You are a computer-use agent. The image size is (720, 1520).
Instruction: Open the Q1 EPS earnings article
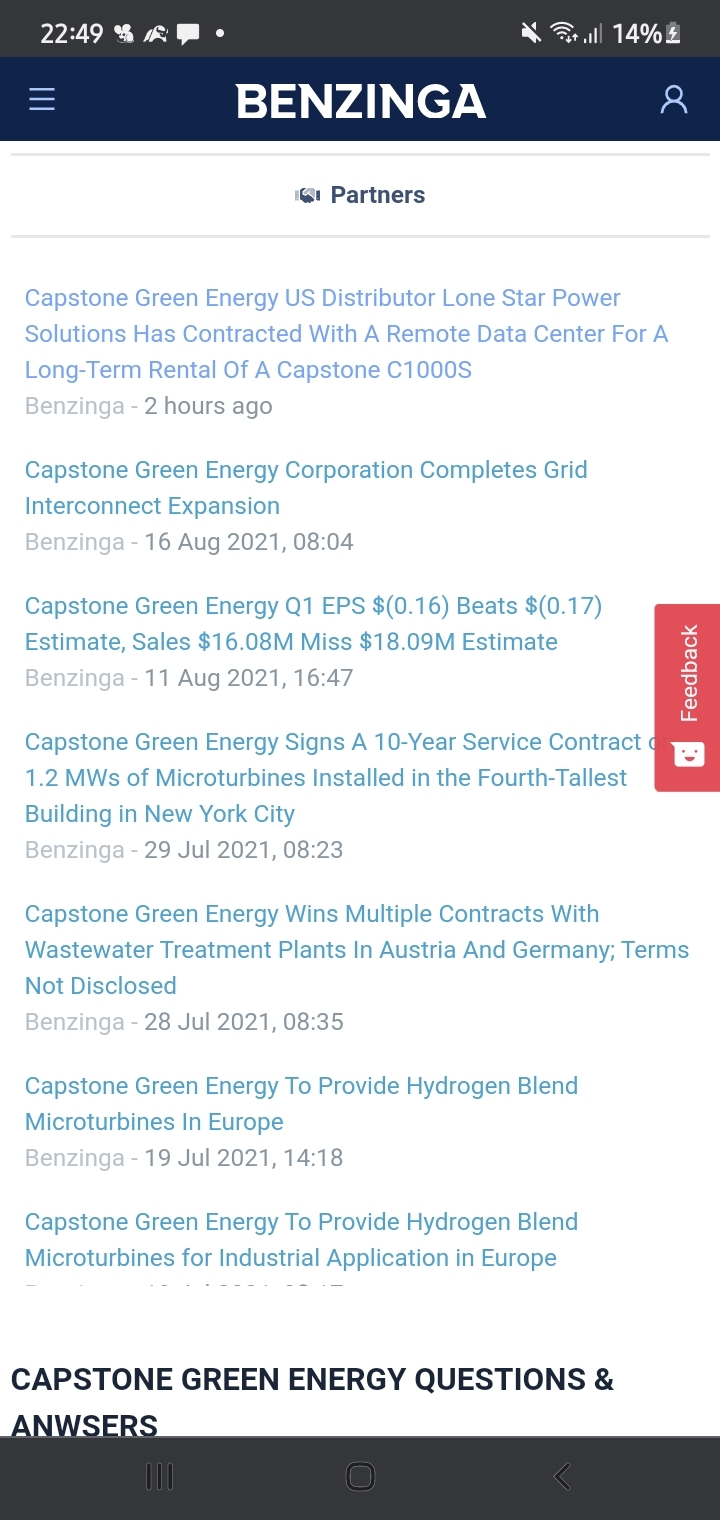[312, 624]
